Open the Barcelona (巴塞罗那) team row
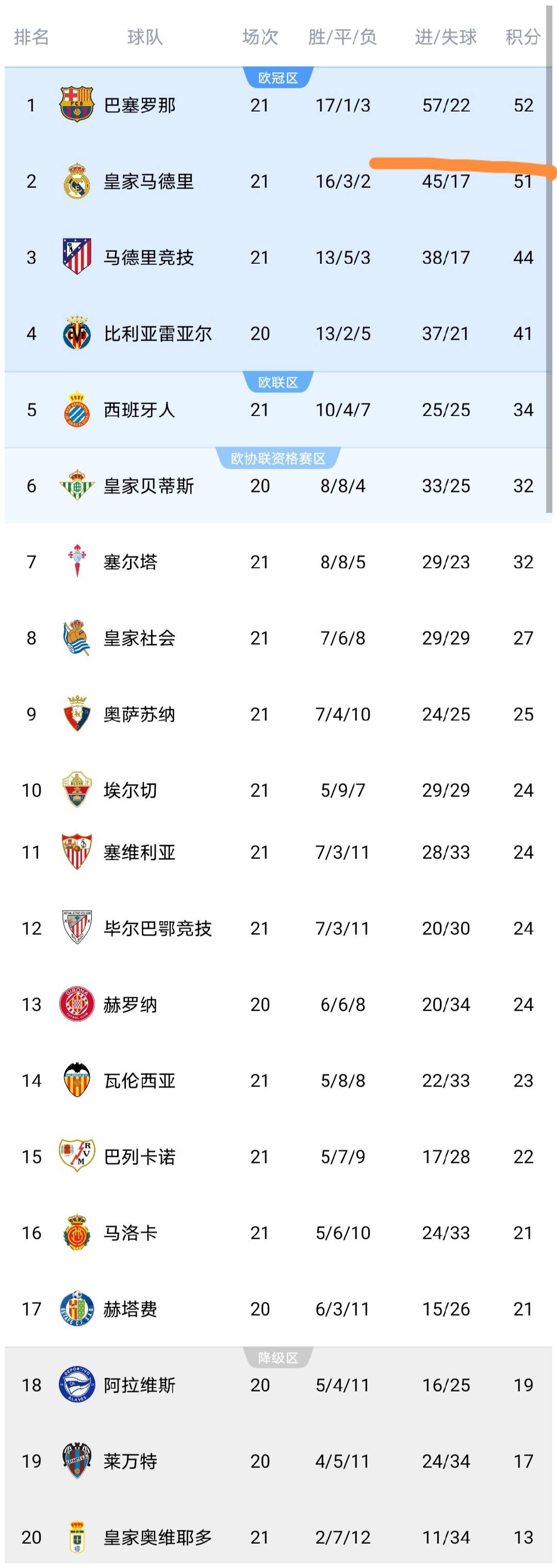This screenshot has width=557, height=1568. click(140, 105)
